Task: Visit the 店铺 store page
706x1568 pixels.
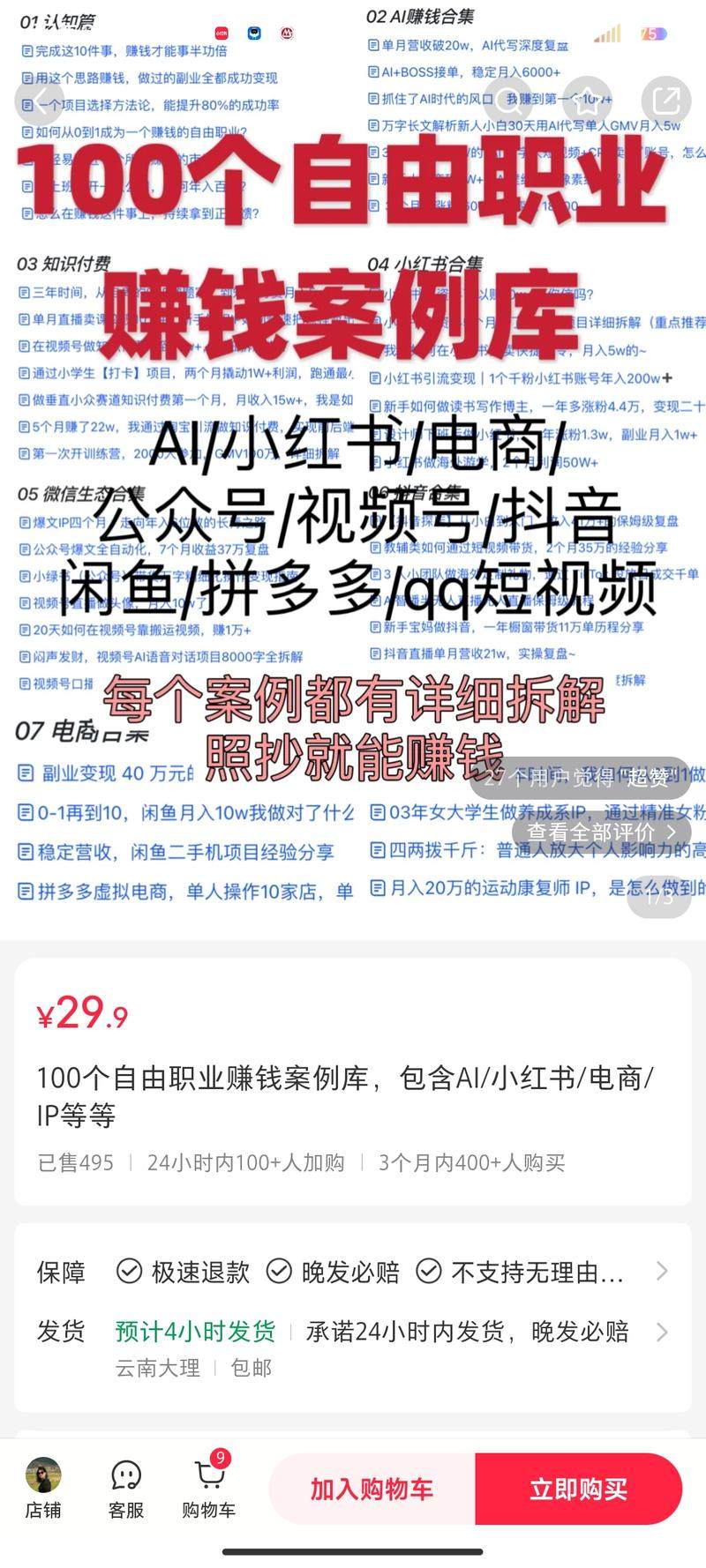Action: (x=43, y=1489)
